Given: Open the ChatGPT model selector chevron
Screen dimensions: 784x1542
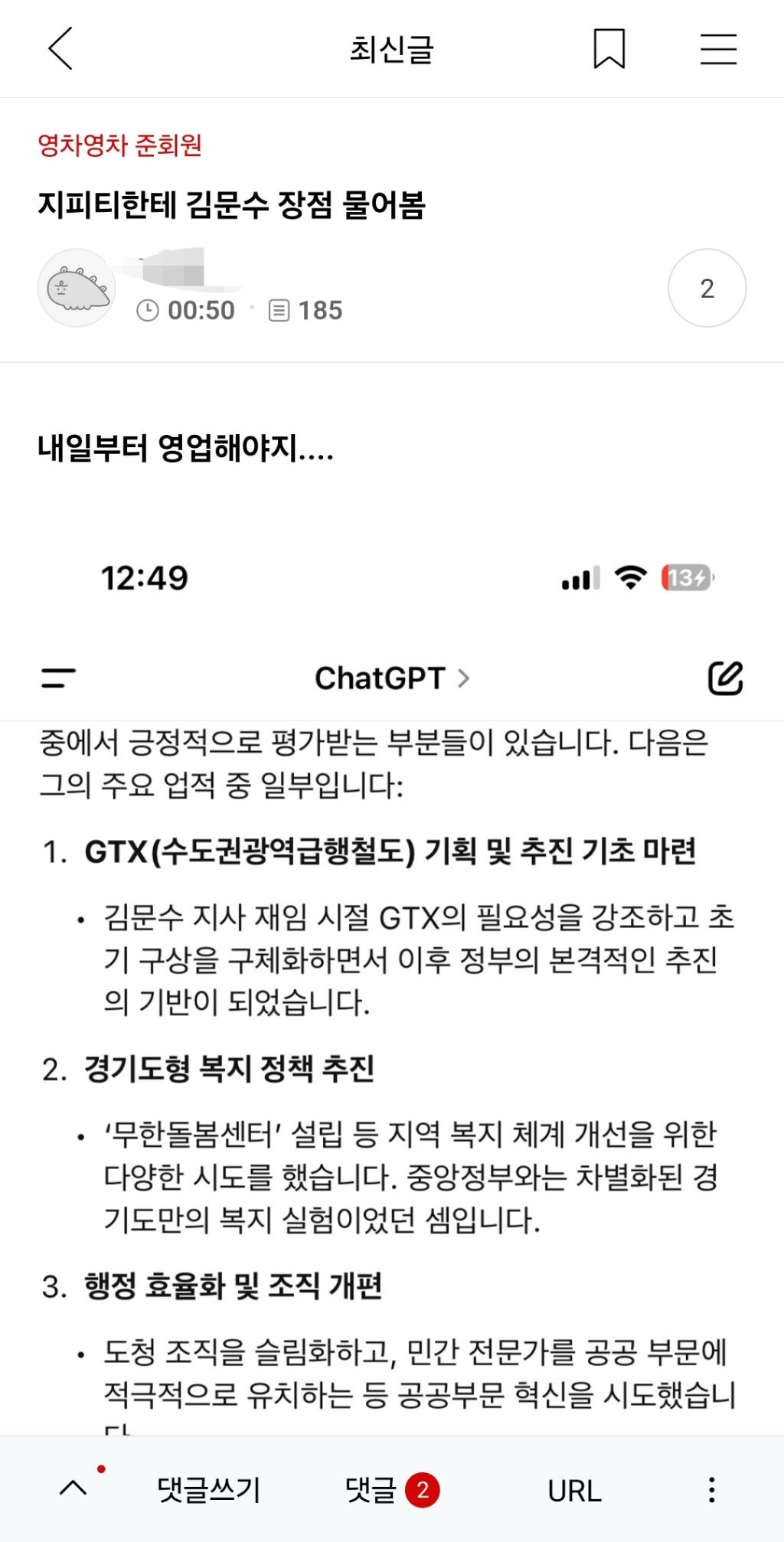Looking at the screenshot, I should [x=462, y=677].
